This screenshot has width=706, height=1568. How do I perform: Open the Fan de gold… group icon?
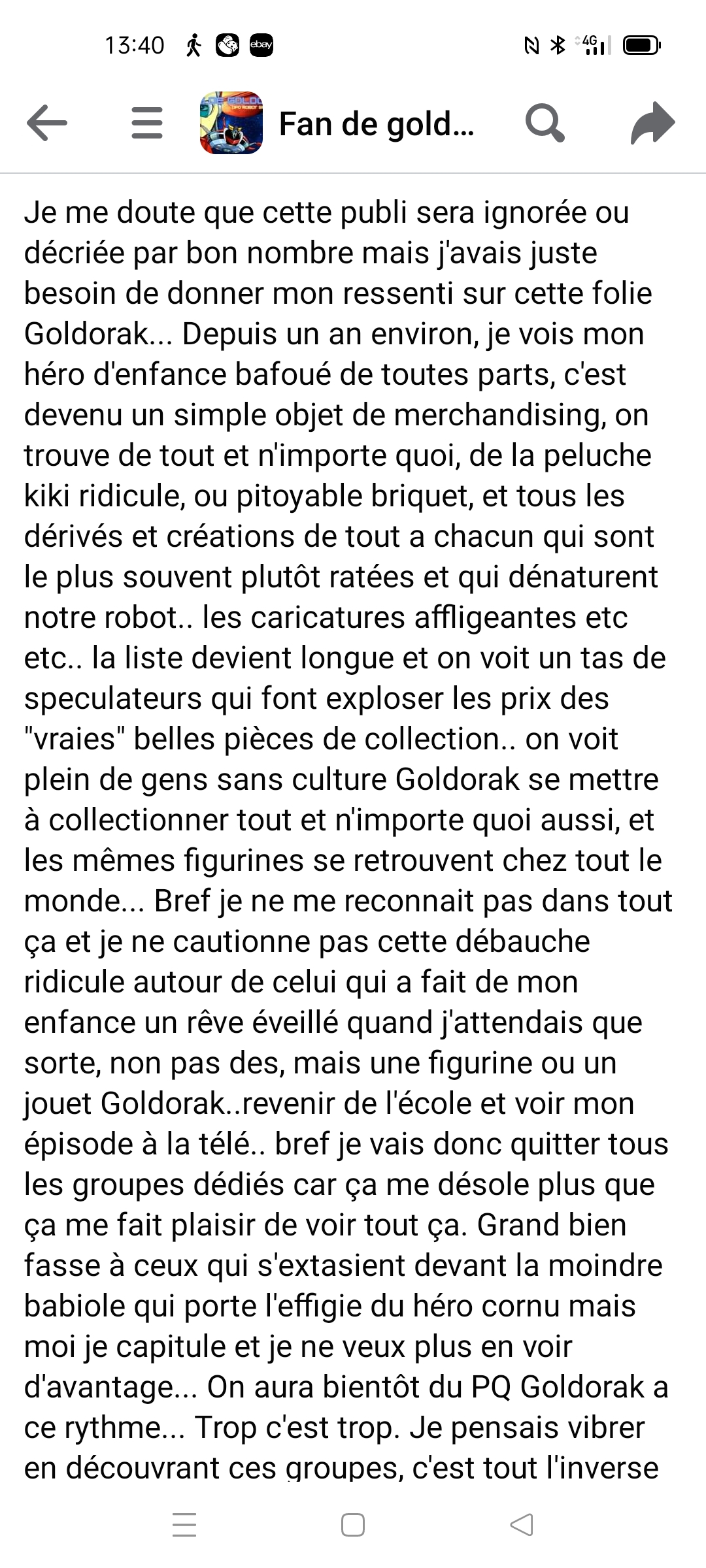231,123
